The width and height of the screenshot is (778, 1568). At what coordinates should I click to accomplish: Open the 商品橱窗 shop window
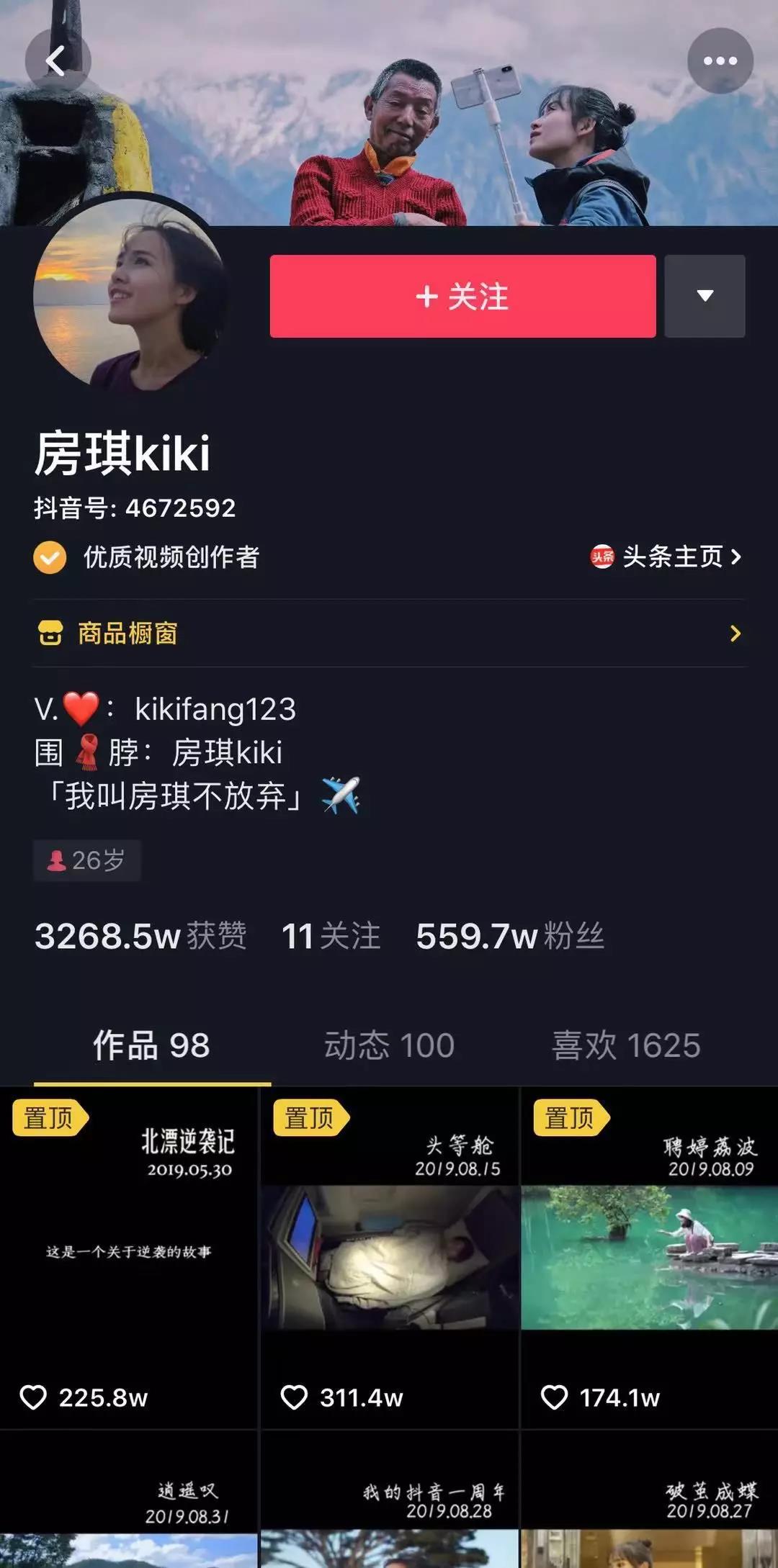pos(389,634)
